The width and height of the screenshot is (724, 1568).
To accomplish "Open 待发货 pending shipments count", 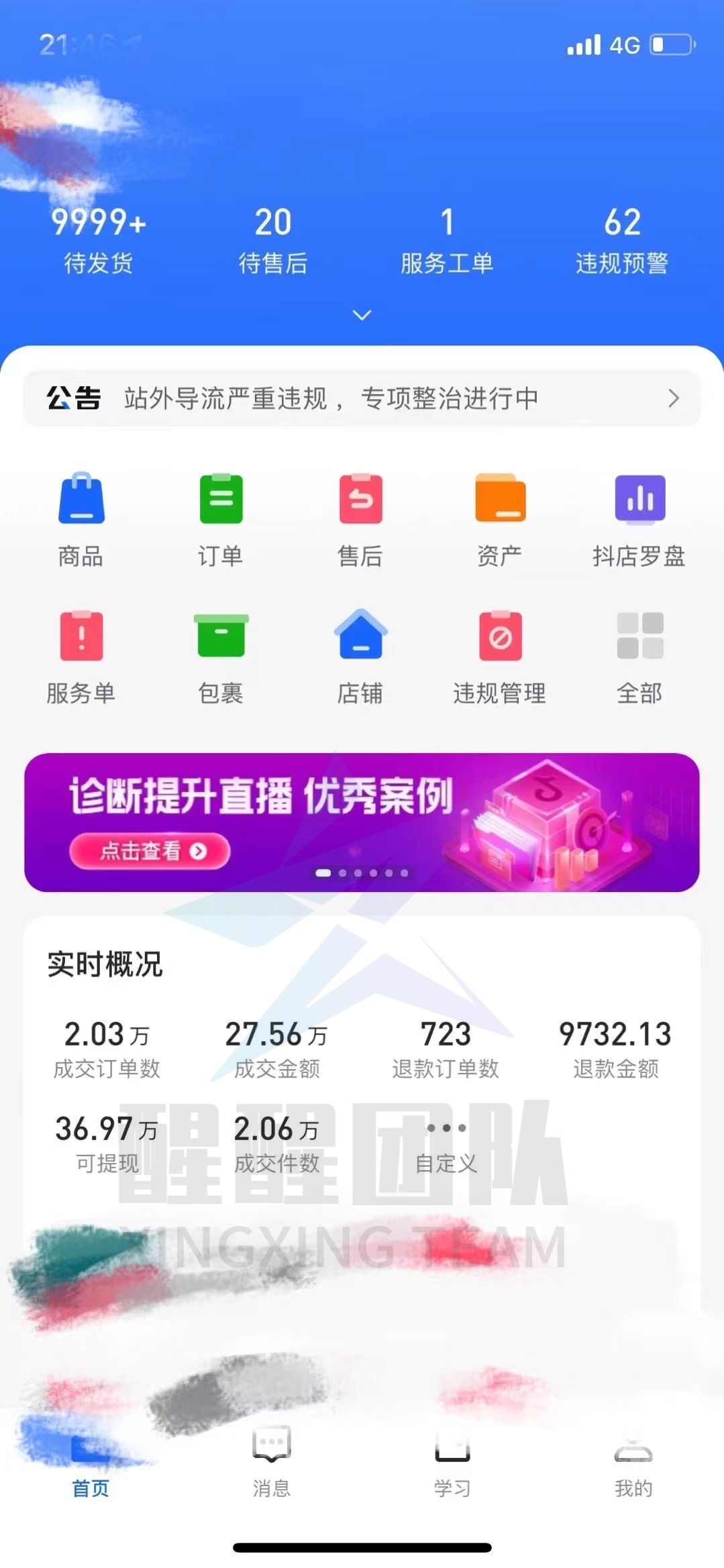I will [x=99, y=238].
